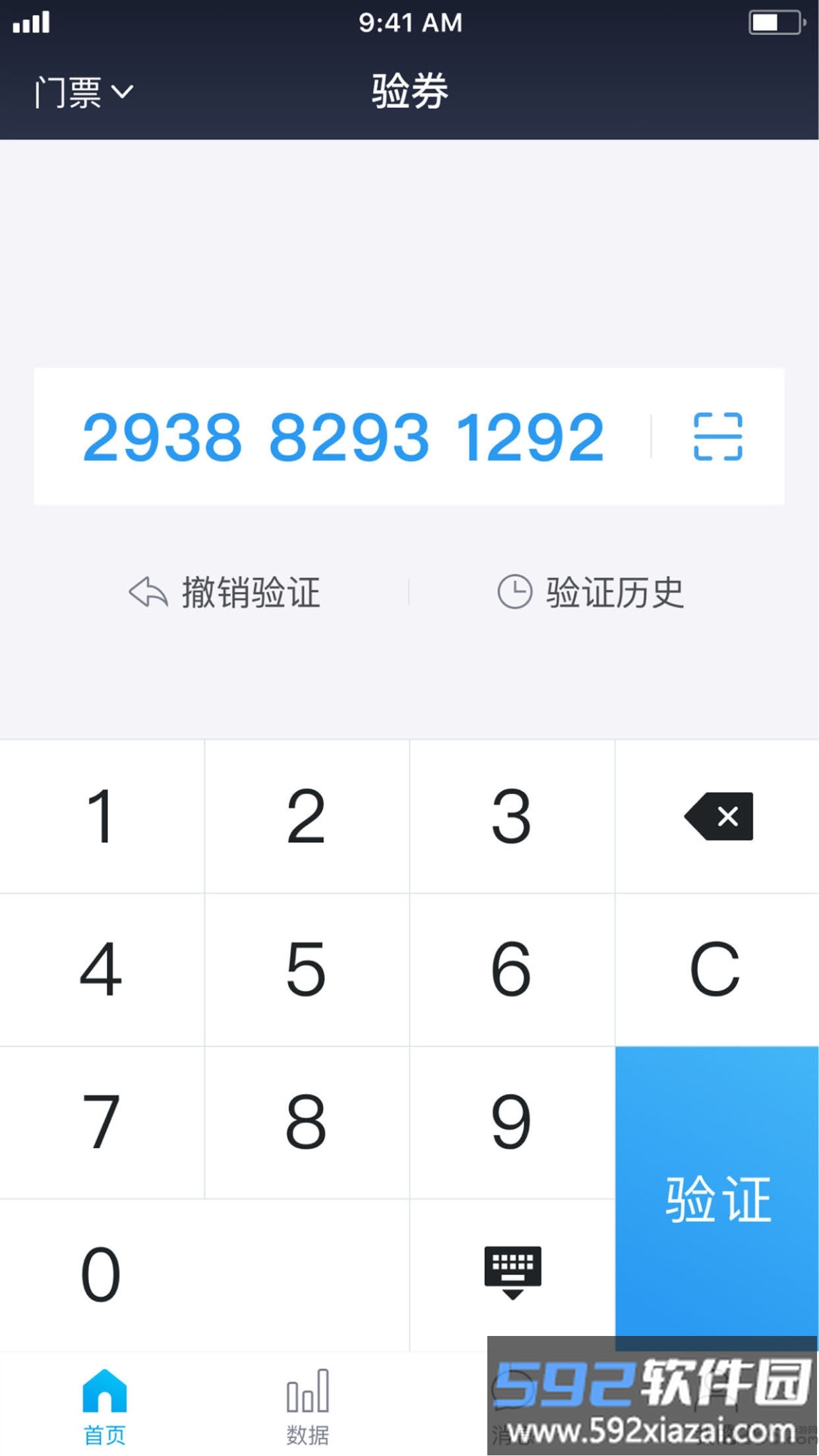
Task: Enter digit 3 on the keypad
Action: click(512, 816)
